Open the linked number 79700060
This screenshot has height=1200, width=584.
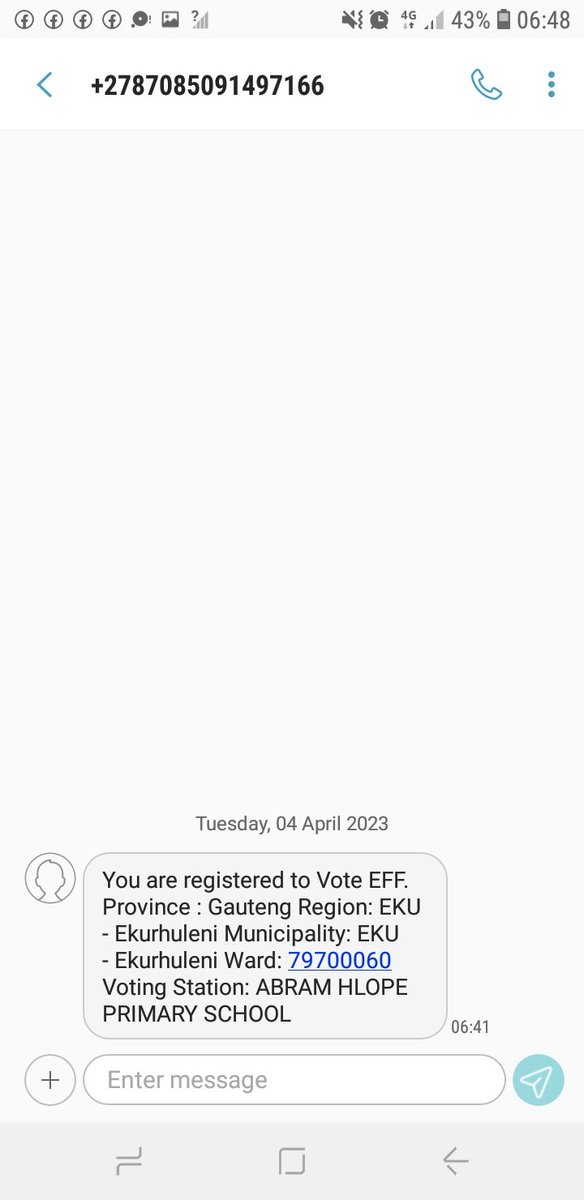(x=339, y=960)
